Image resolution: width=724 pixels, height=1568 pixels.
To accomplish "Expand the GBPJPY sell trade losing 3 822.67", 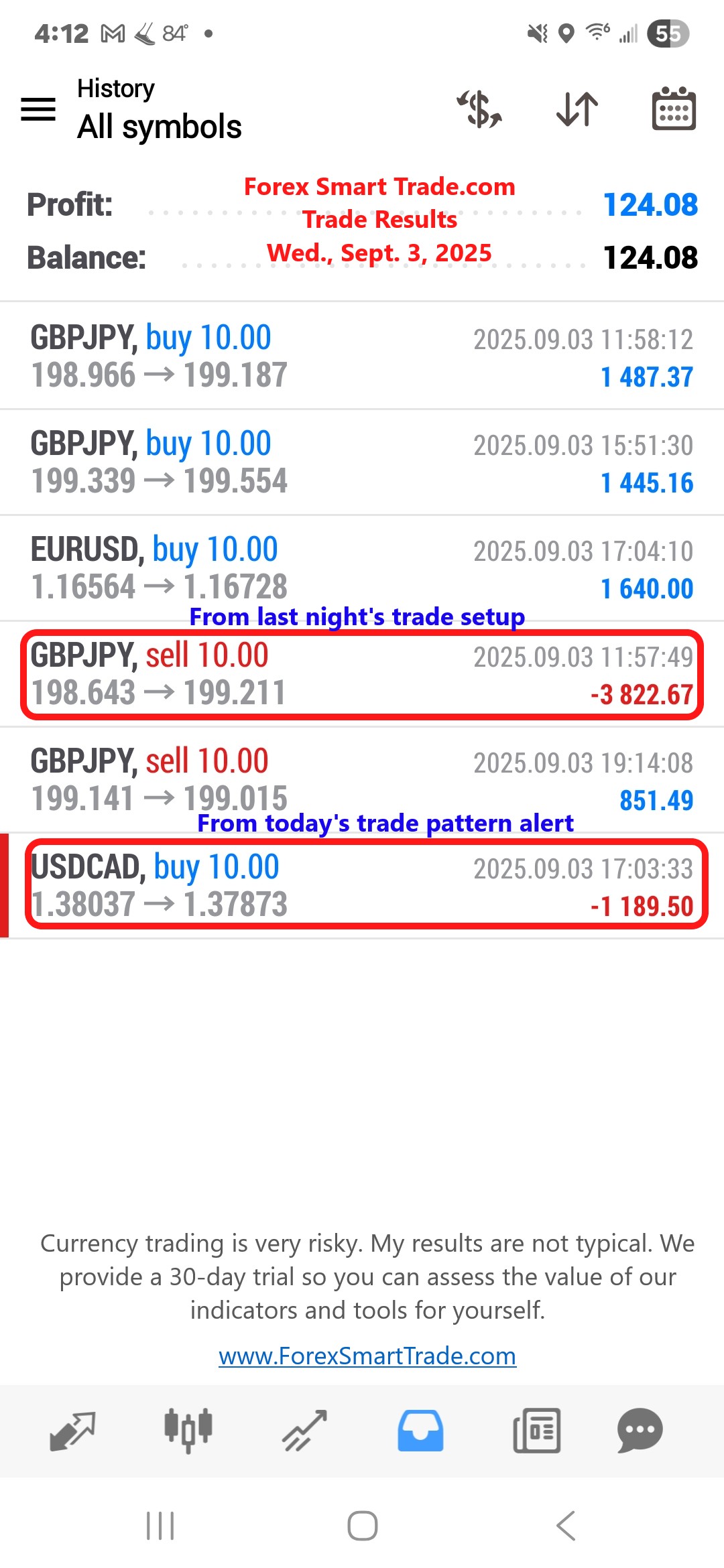I will [x=362, y=674].
